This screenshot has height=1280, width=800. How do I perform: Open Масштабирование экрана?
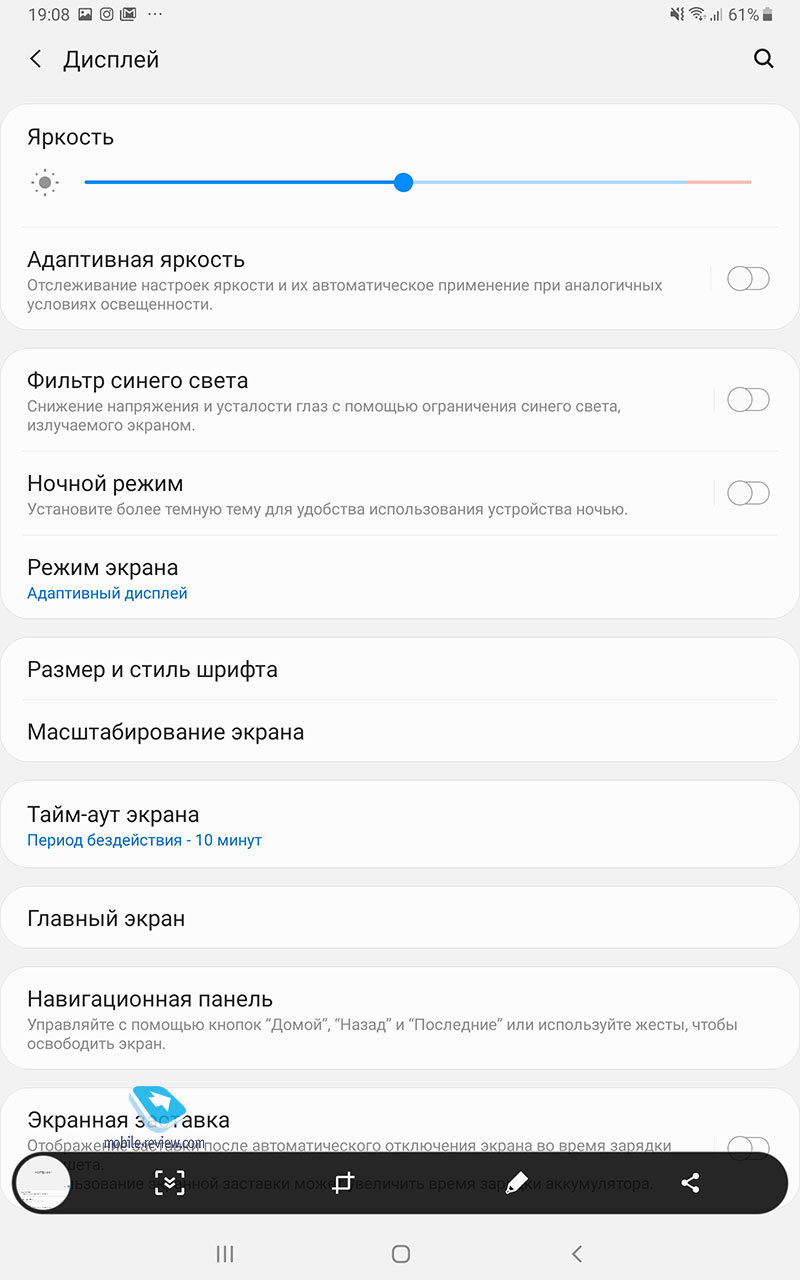click(x=400, y=731)
